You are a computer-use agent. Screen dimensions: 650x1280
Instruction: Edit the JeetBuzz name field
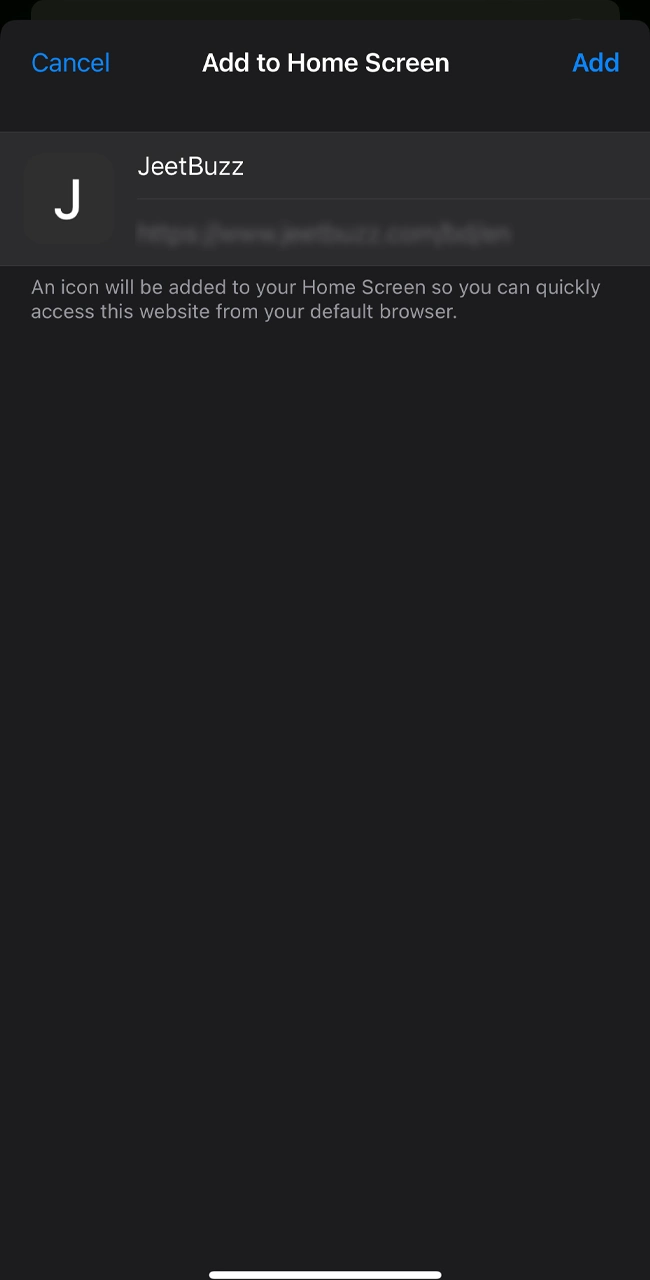[380, 166]
